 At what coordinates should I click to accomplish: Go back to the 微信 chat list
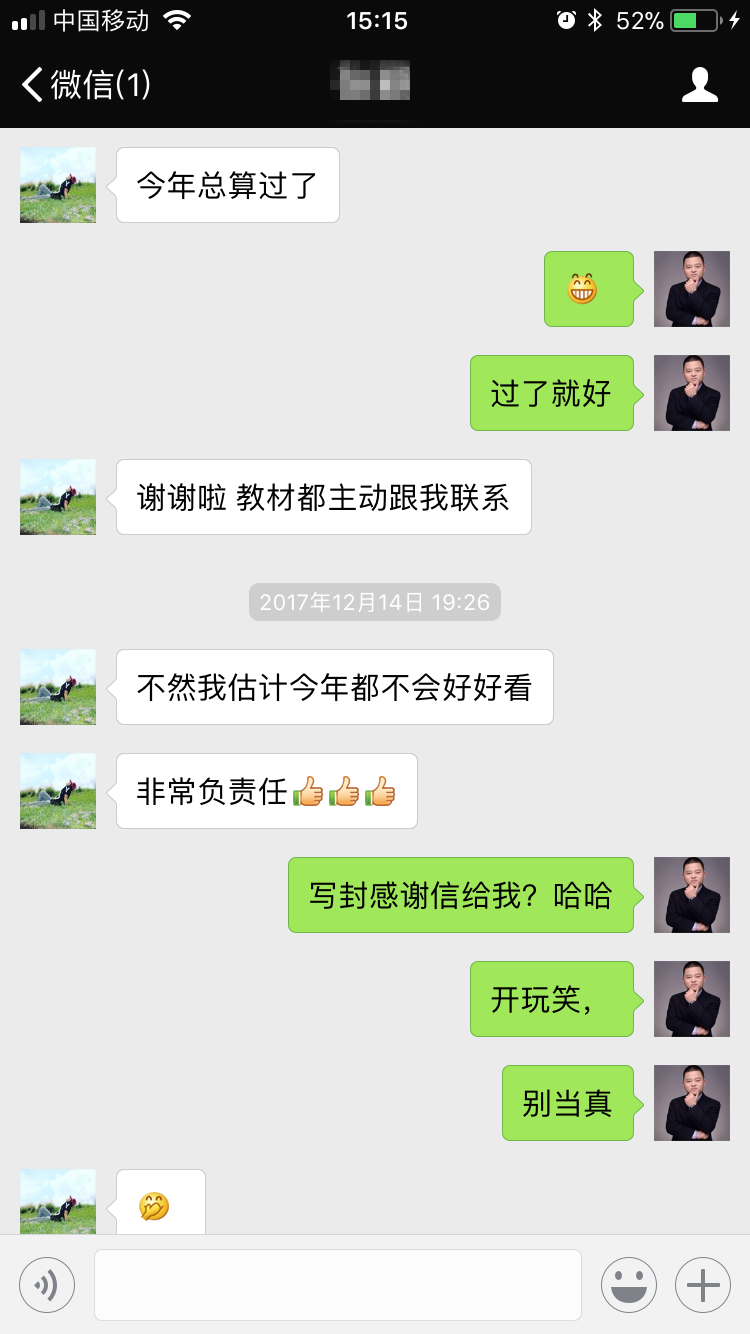coord(86,85)
